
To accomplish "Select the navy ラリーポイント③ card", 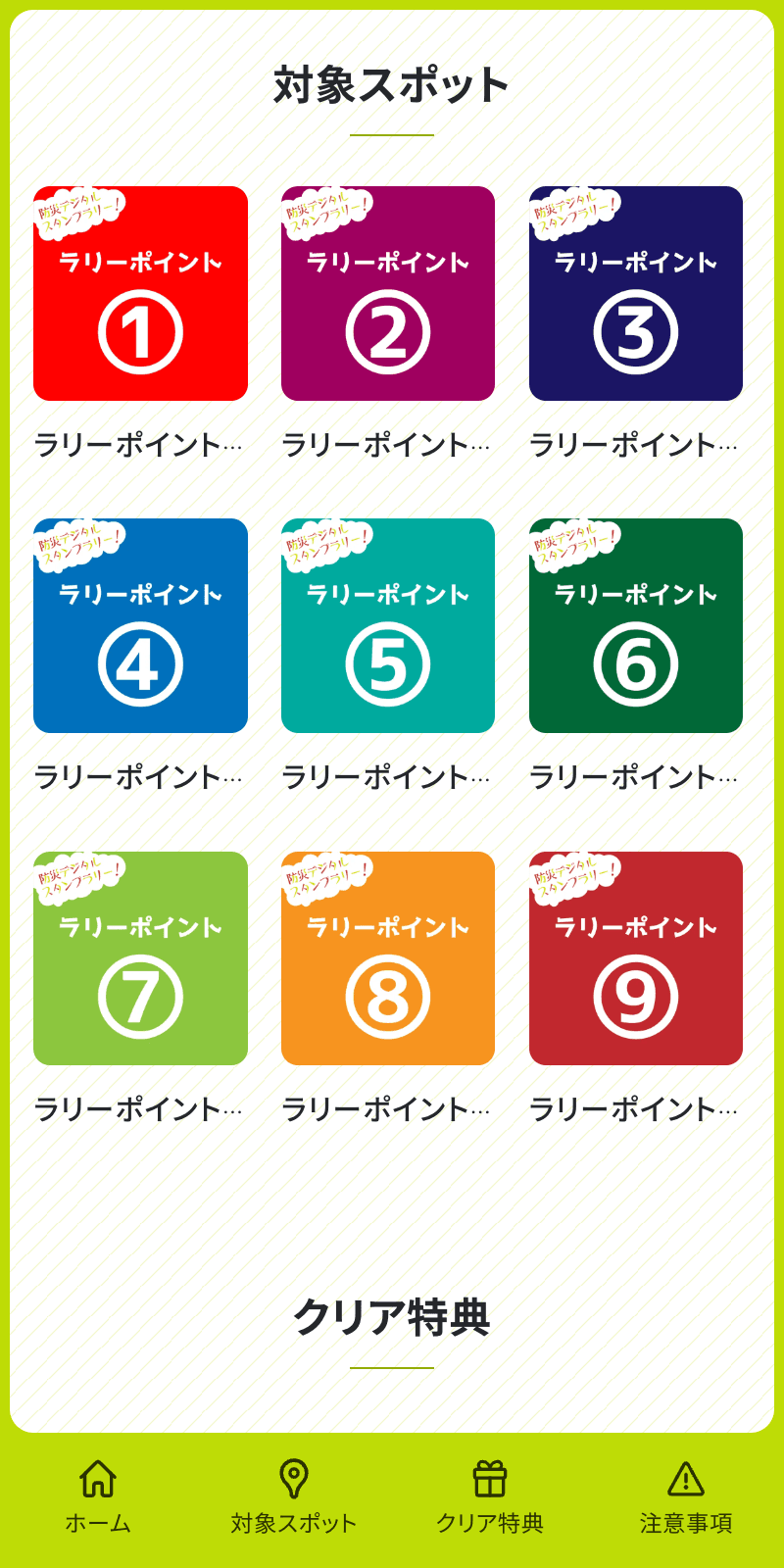I will click(635, 292).
